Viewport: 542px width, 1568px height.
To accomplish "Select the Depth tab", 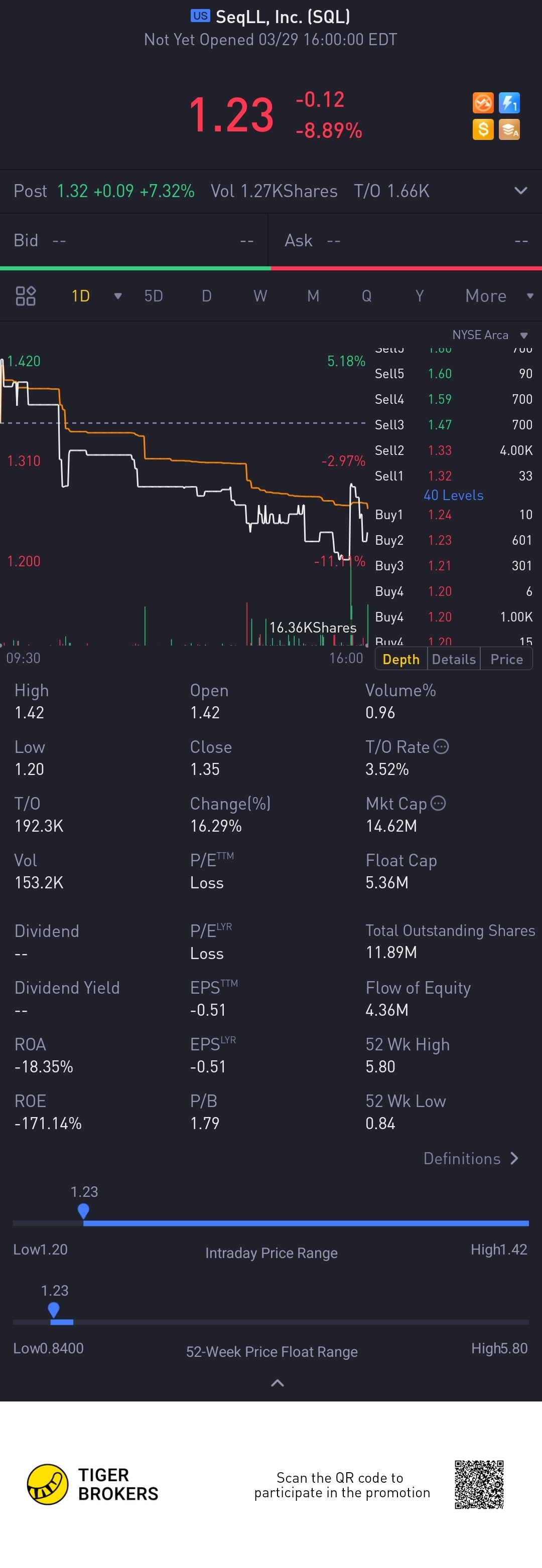I will click(400, 659).
